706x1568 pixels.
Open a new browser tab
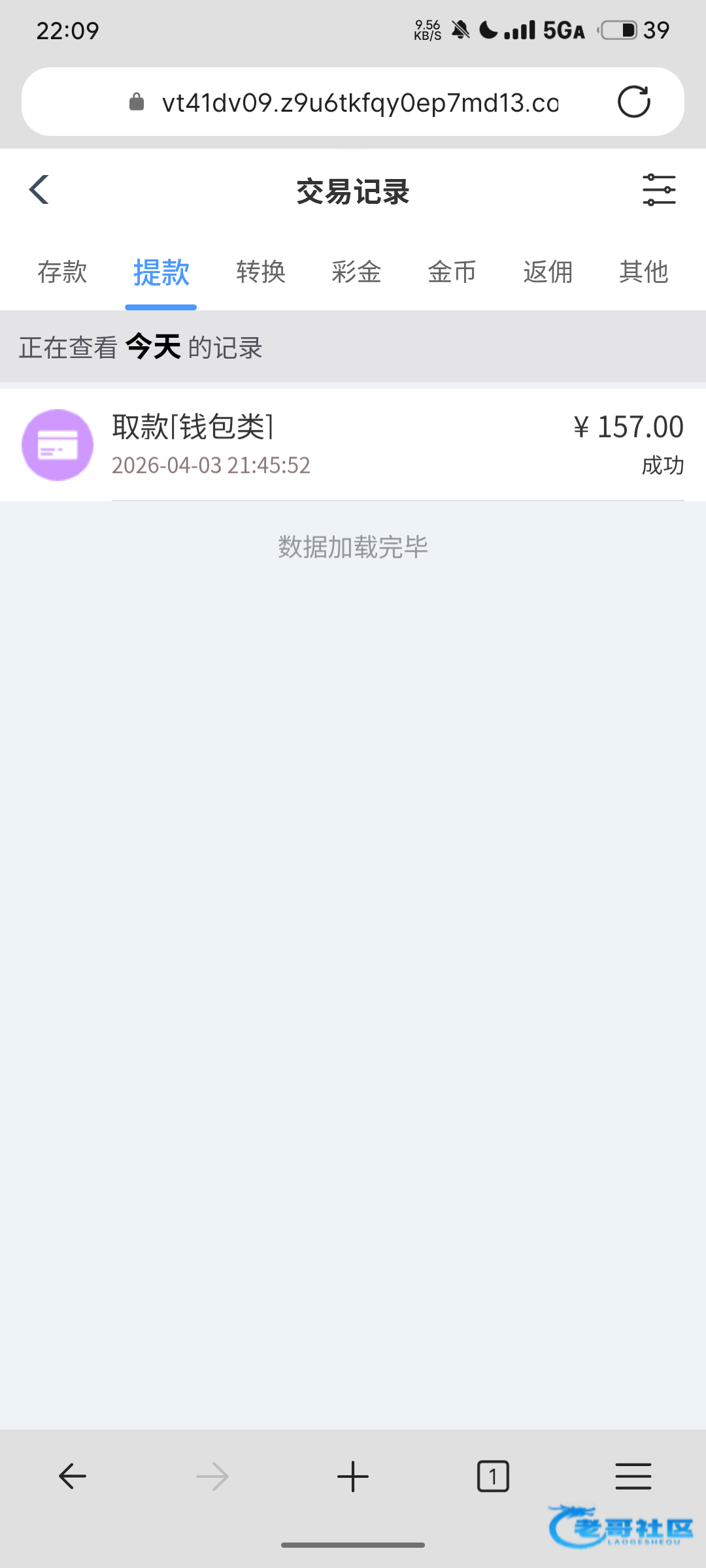pyautogui.click(x=353, y=1477)
